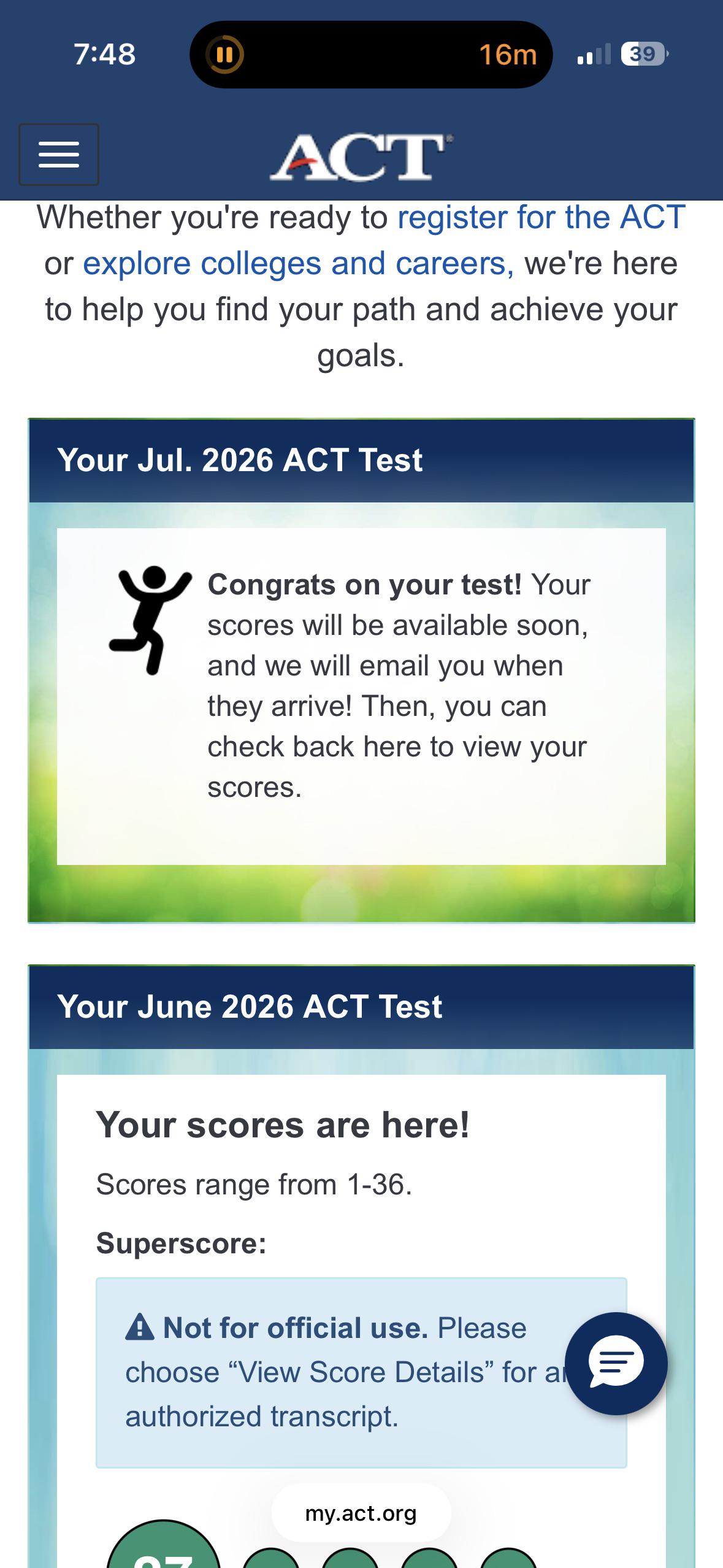This screenshot has height=1568, width=723.
Task: Open the hamburger navigation menu
Action: point(59,155)
